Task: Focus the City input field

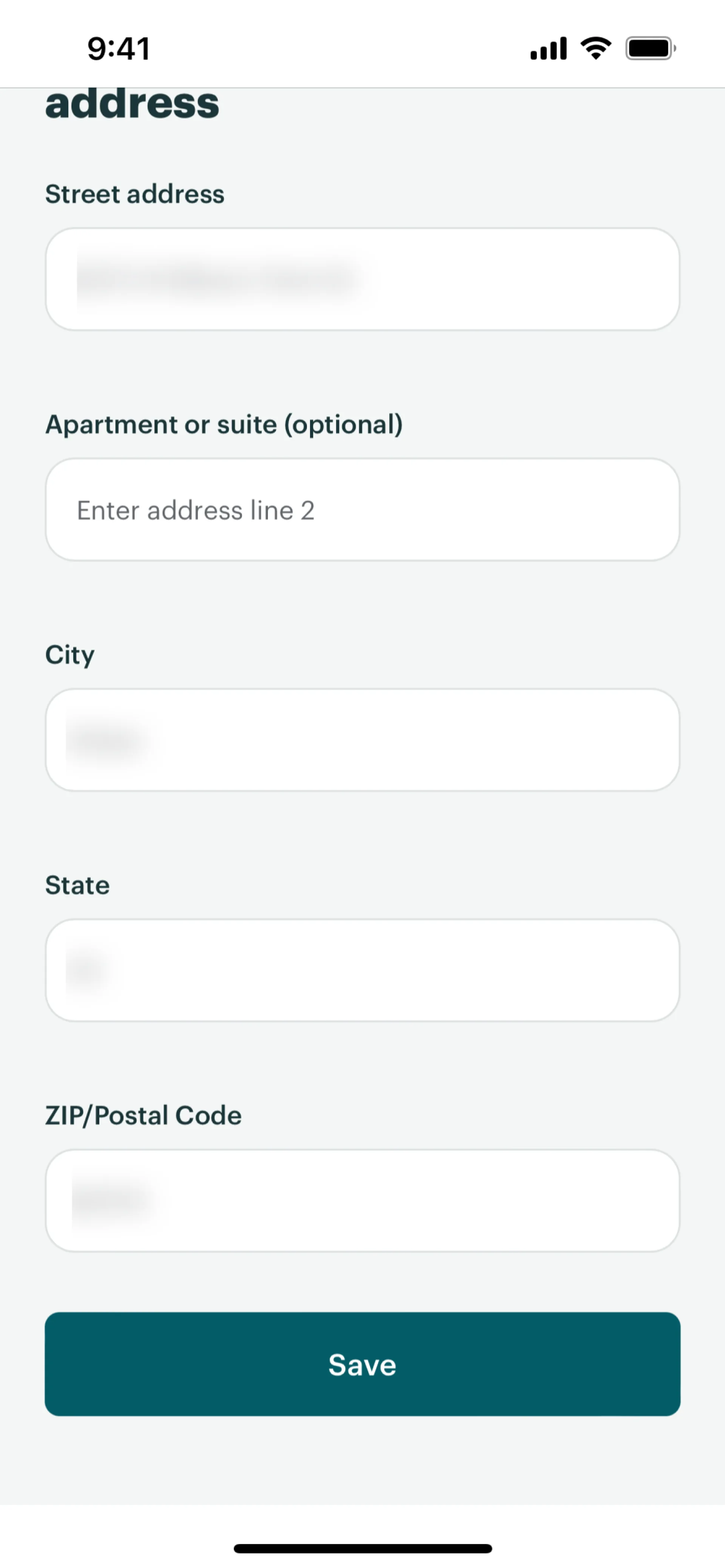Action: point(362,740)
